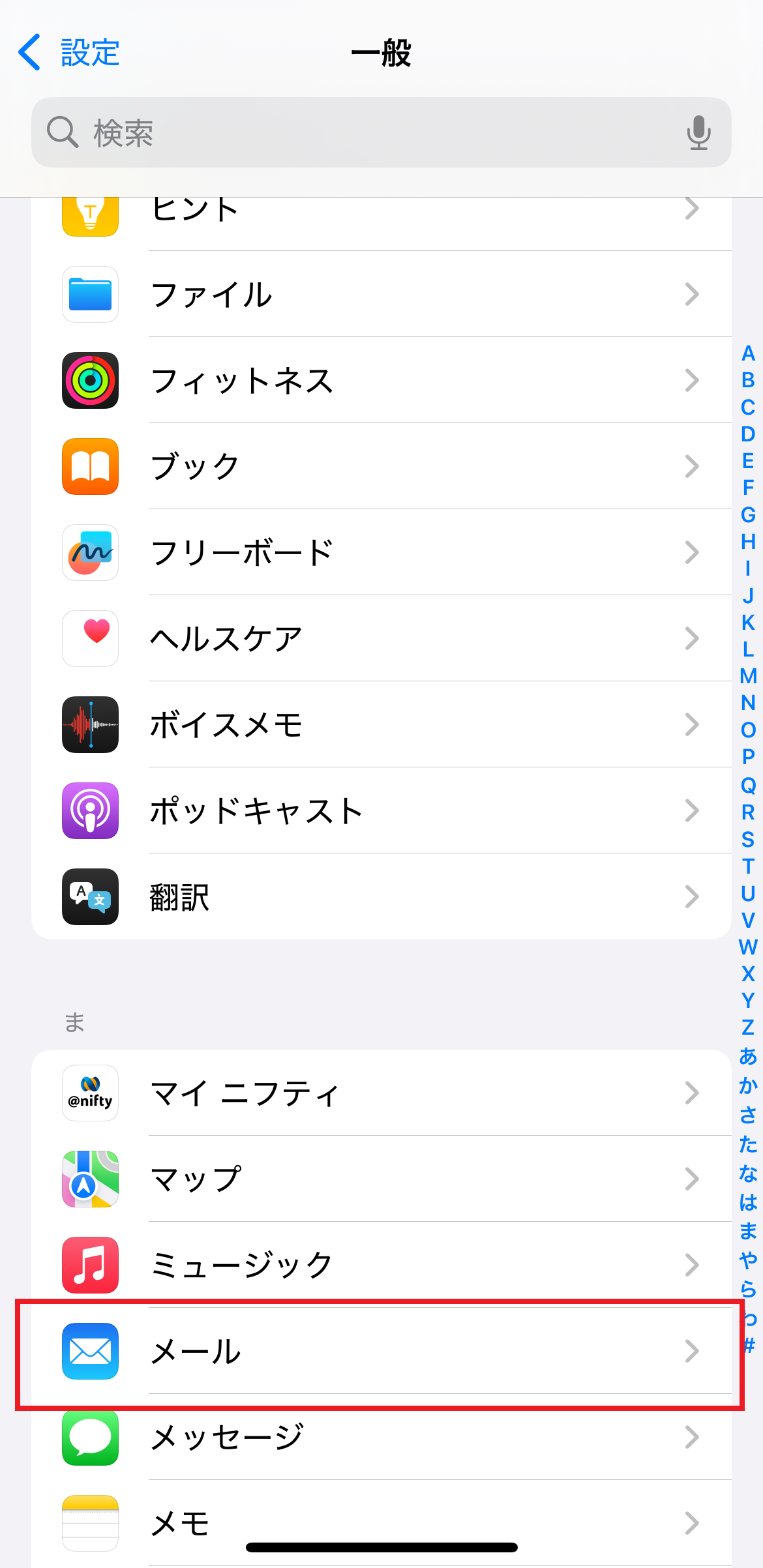This screenshot has height=1568, width=763.
Task: Choose ヘルスケア from the list
Action: 381,639
